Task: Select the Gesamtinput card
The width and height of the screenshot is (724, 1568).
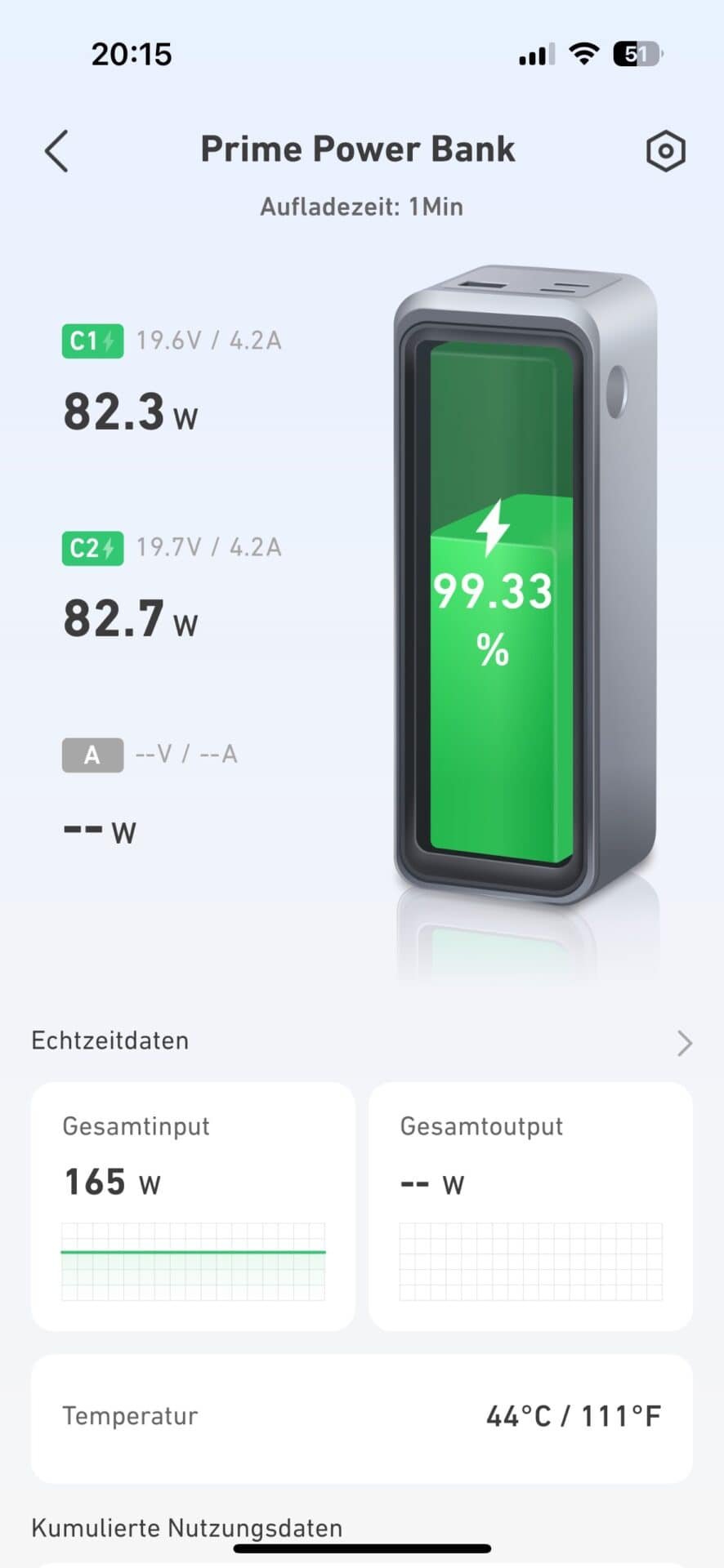Action: click(x=193, y=1200)
